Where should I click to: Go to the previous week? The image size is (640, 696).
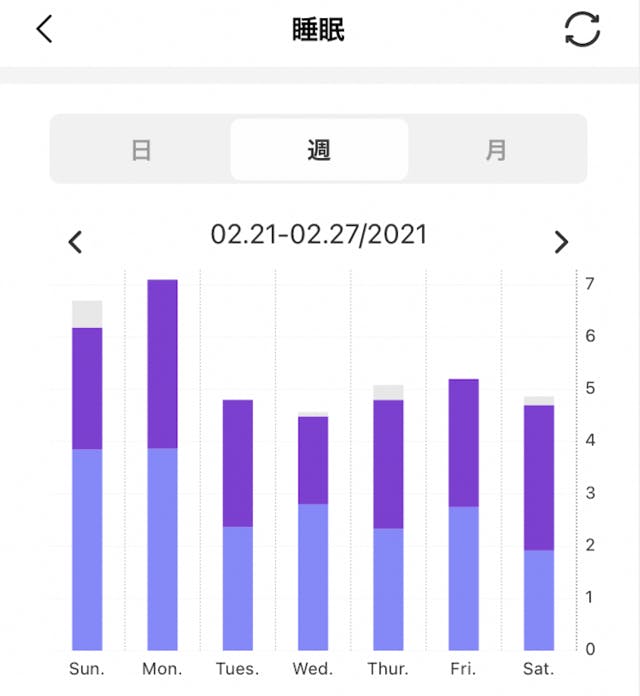pos(75,242)
